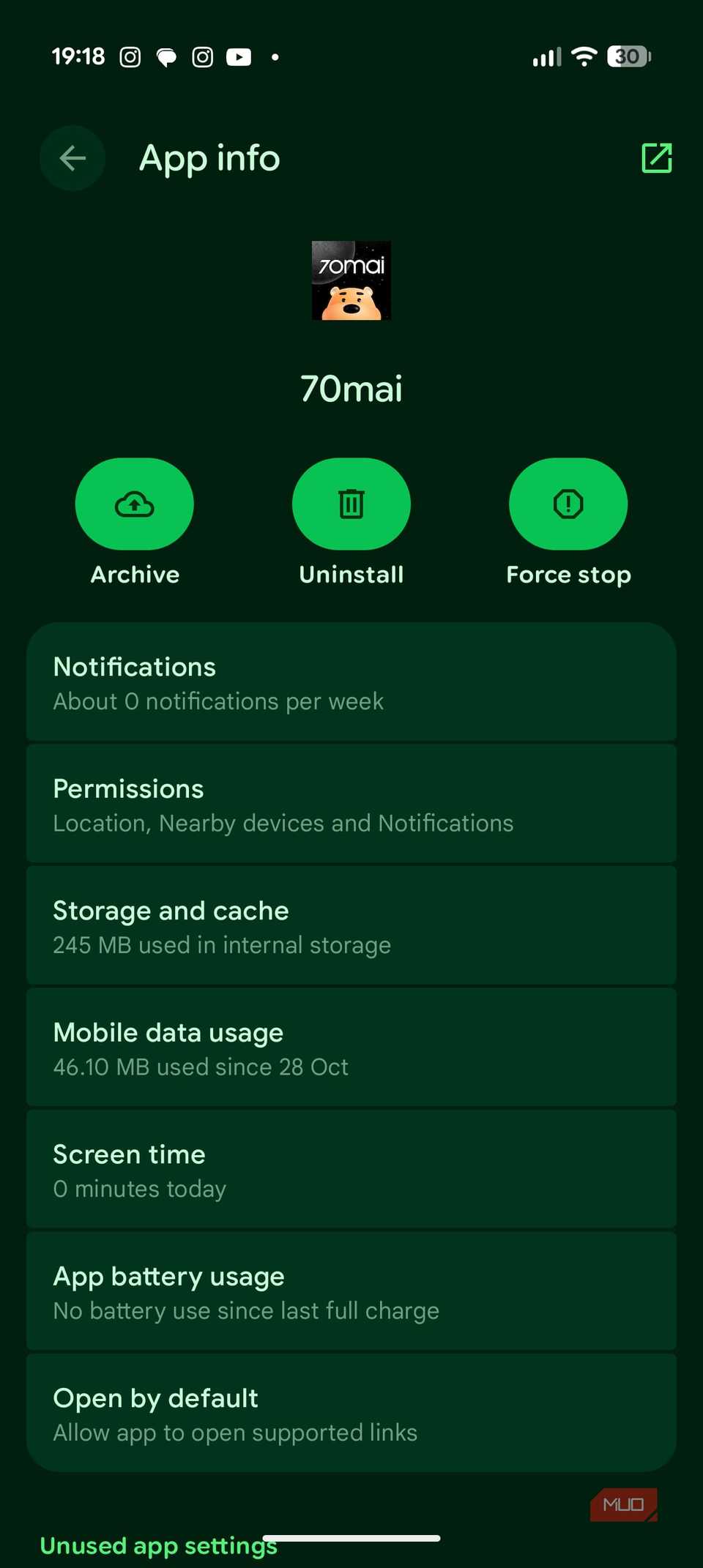Force stop the 70mai app
The width and height of the screenshot is (703, 1568).
(x=568, y=504)
